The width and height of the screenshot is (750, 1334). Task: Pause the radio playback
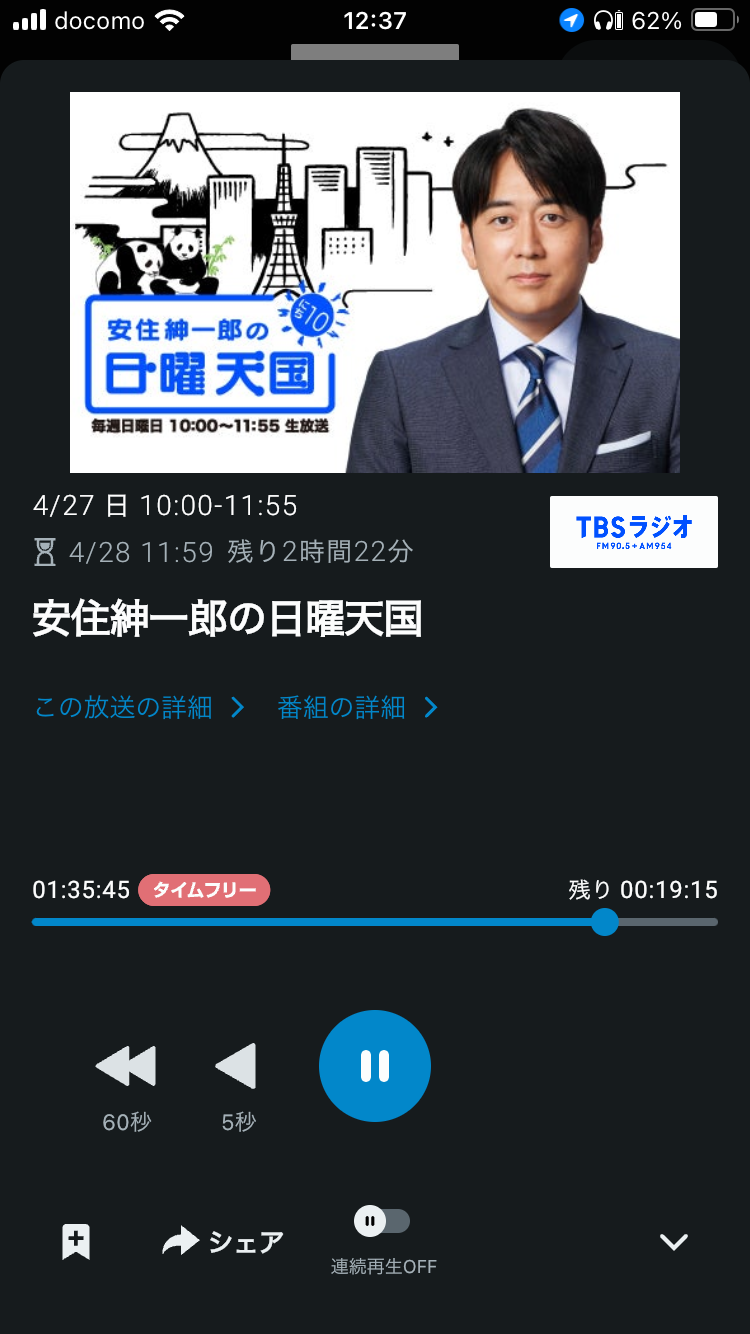(x=375, y=1066)
